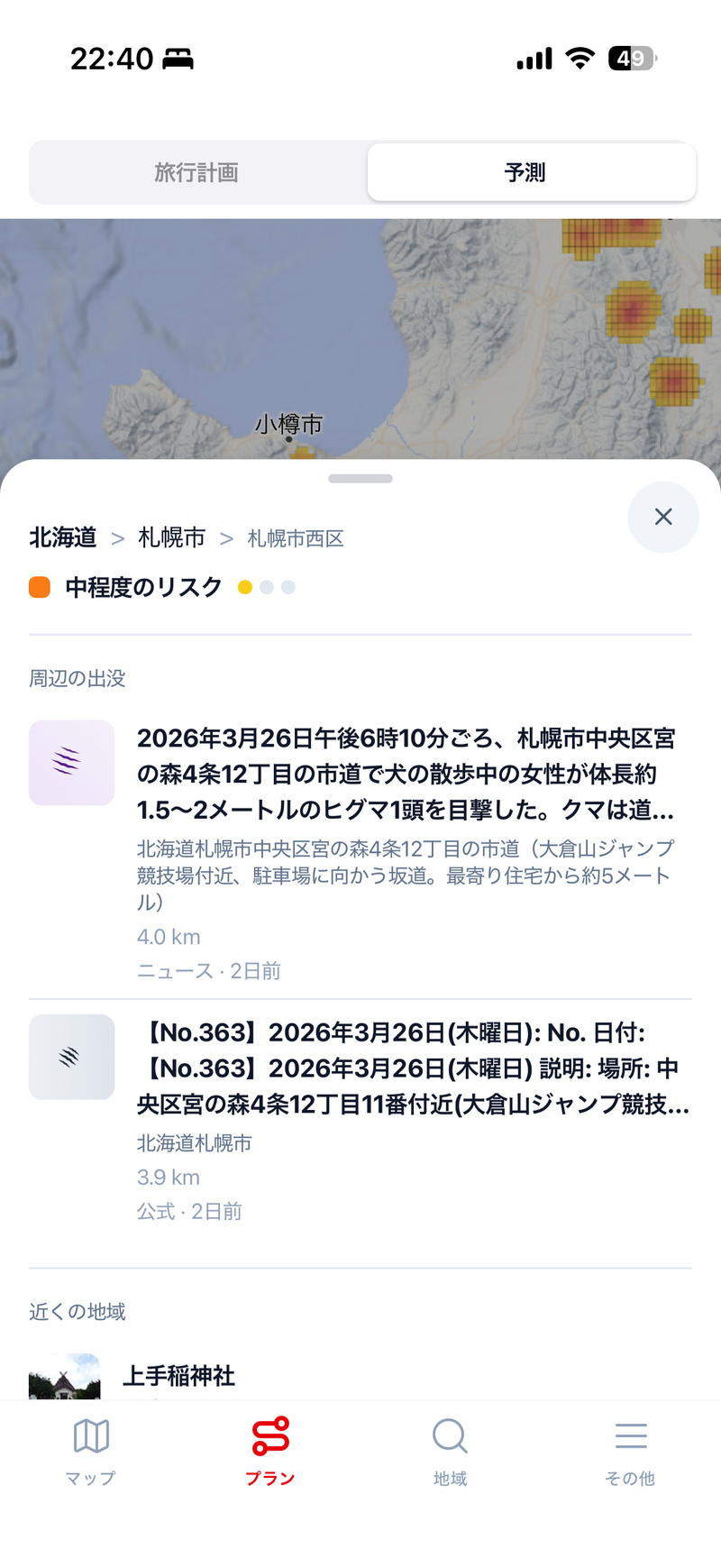Expand the panel using the drag handle

pyautogui.click(x=360, y=479)
